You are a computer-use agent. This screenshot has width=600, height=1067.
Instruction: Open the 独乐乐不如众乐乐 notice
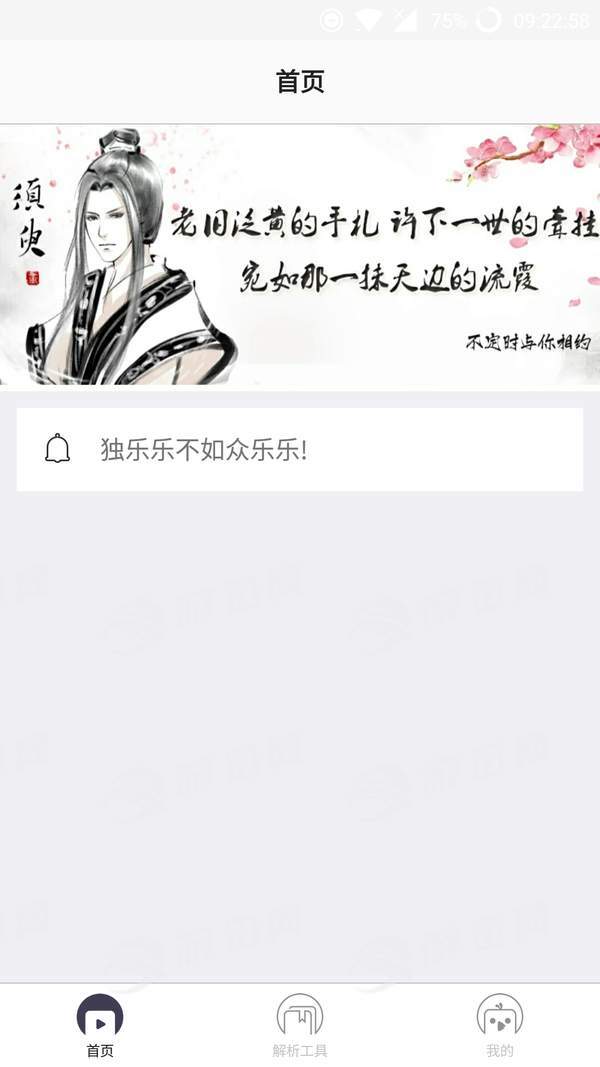(x=300, y=449)
